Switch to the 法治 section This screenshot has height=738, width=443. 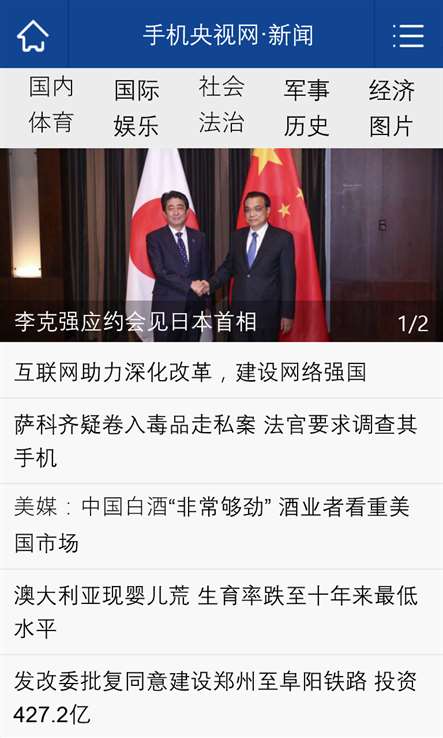pyautogui.click(x=221, y=123)
